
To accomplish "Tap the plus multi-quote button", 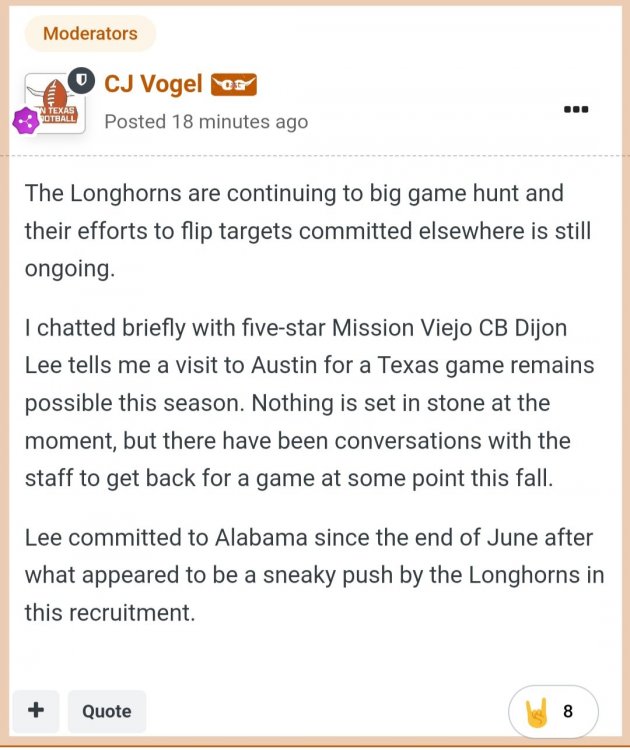I will point(36,711).
